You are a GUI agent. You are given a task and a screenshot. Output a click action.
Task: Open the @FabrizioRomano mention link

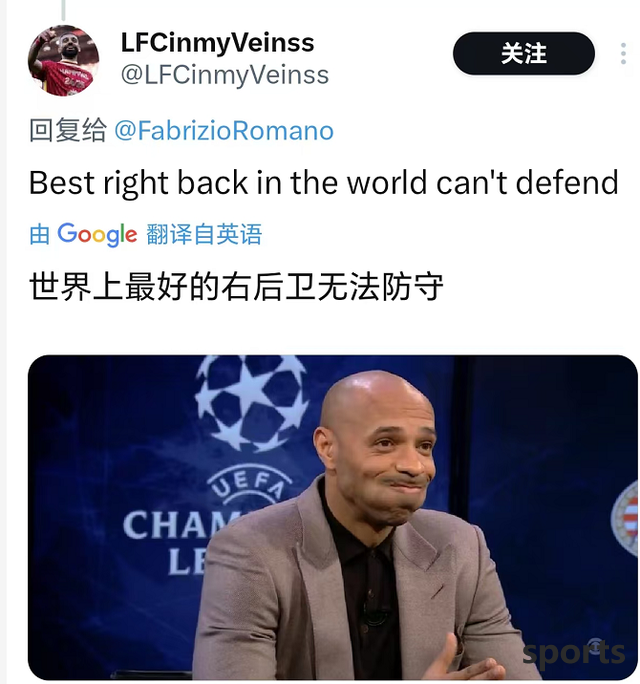224,131
